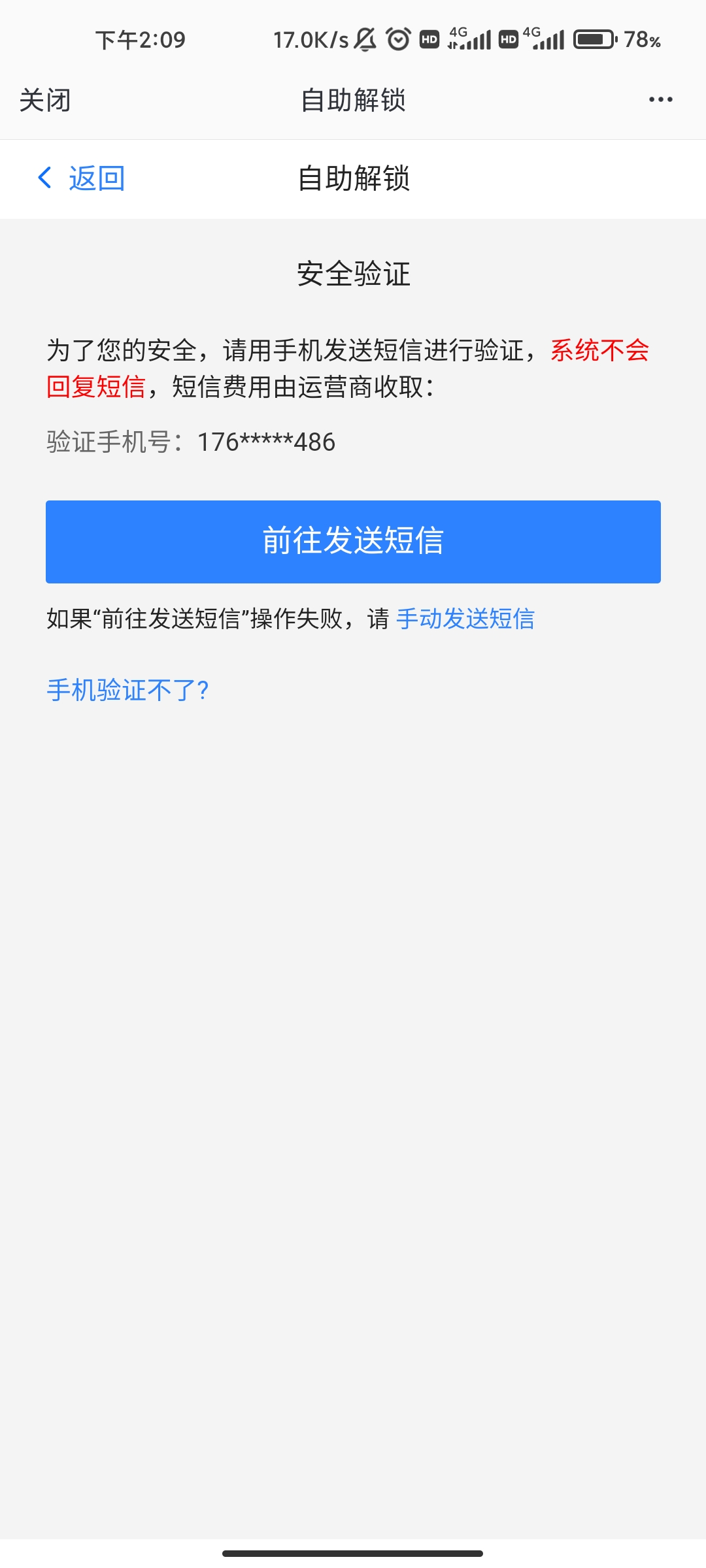Go back with 返回

click(x=82, y=178)
